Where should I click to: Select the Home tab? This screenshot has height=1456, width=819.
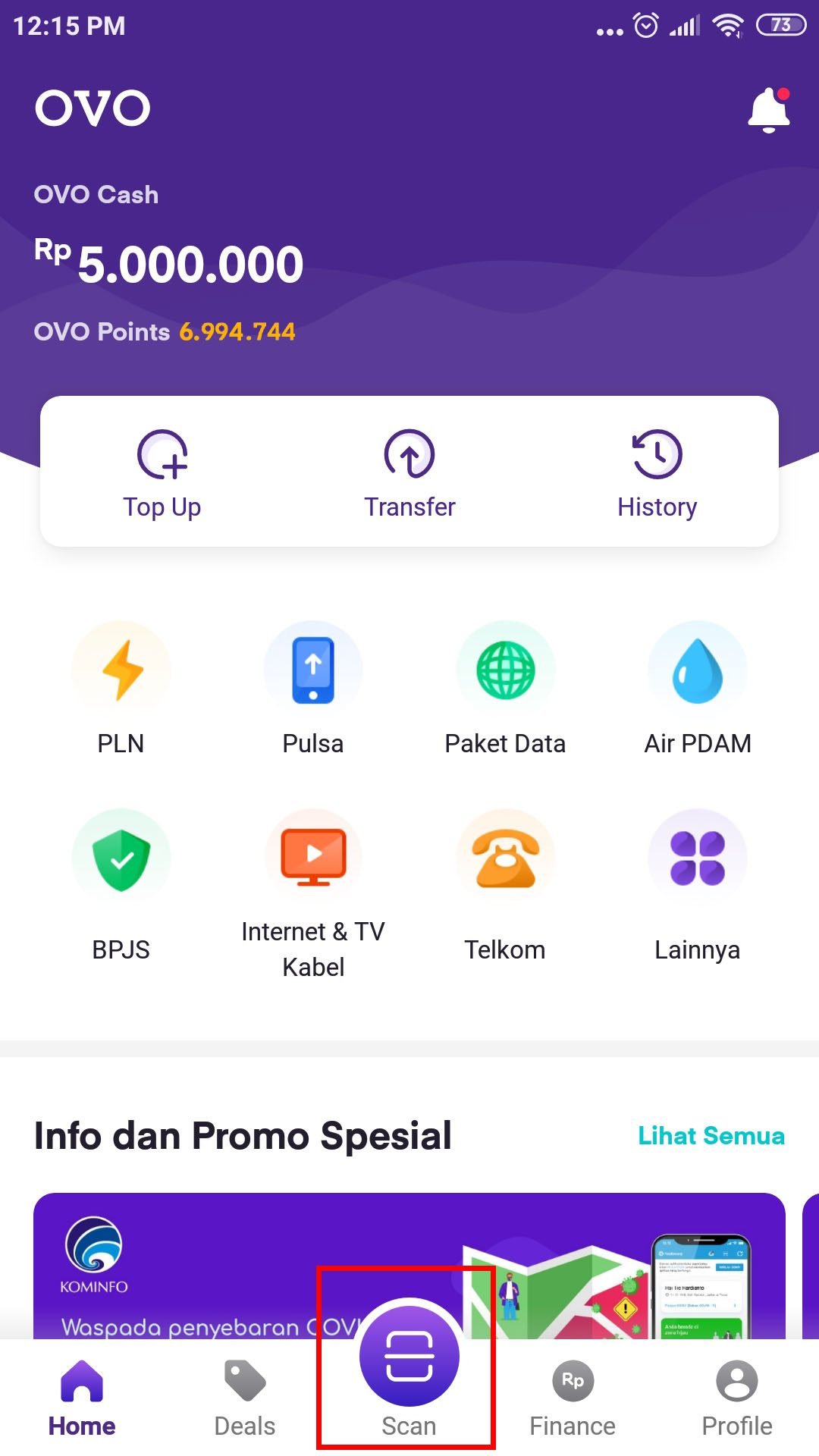click(x=82, y=1397)
